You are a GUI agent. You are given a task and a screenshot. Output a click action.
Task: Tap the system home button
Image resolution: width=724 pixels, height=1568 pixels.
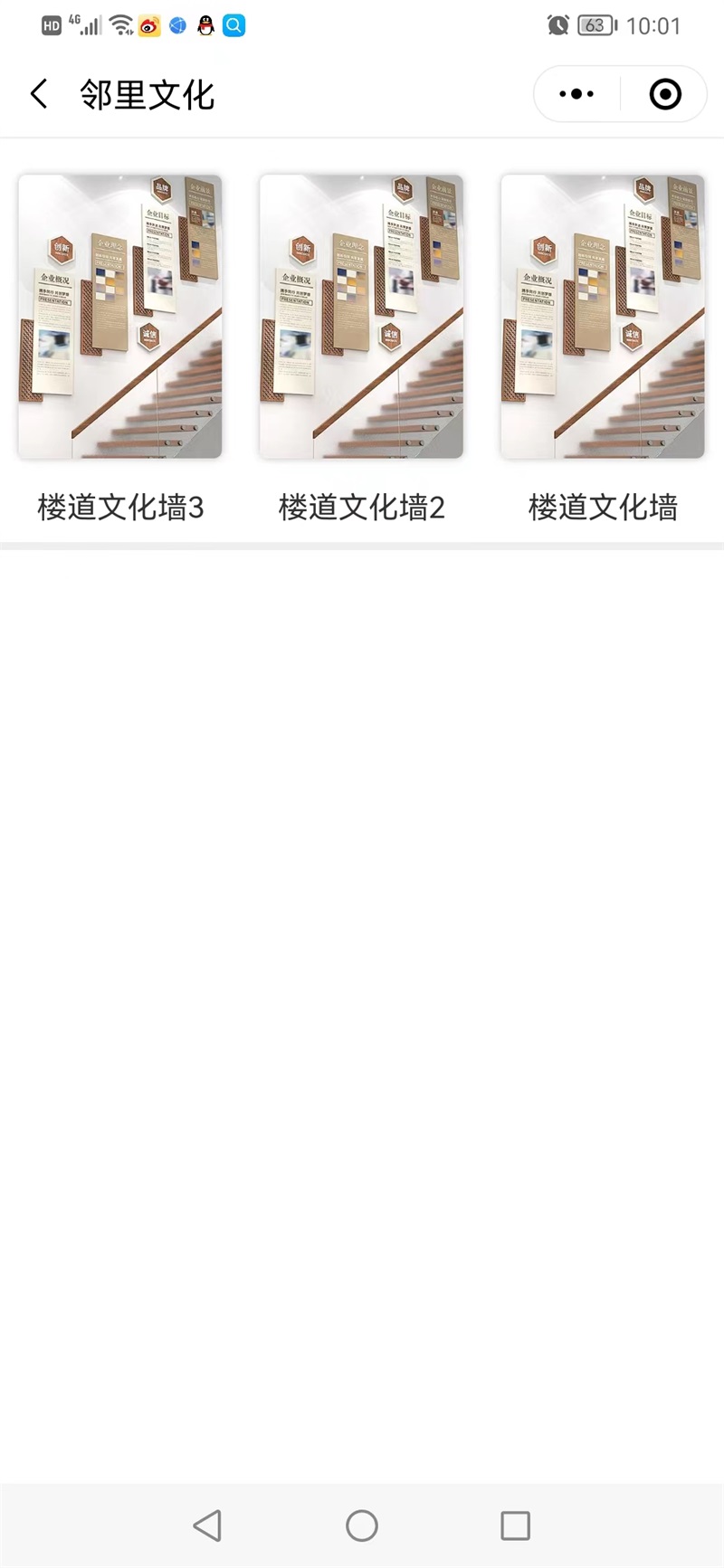(x=362, y=1525)
